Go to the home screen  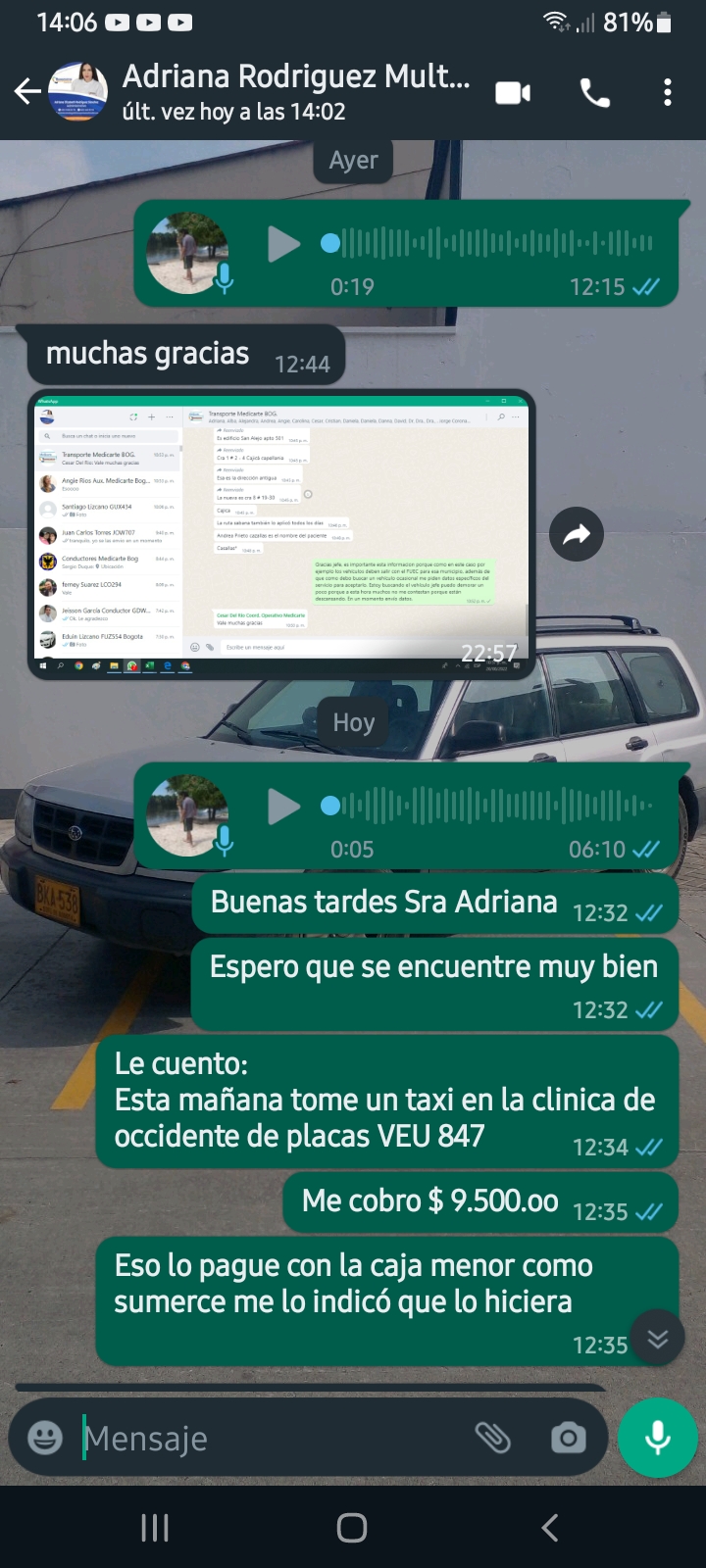click(x=352, y=1528)
